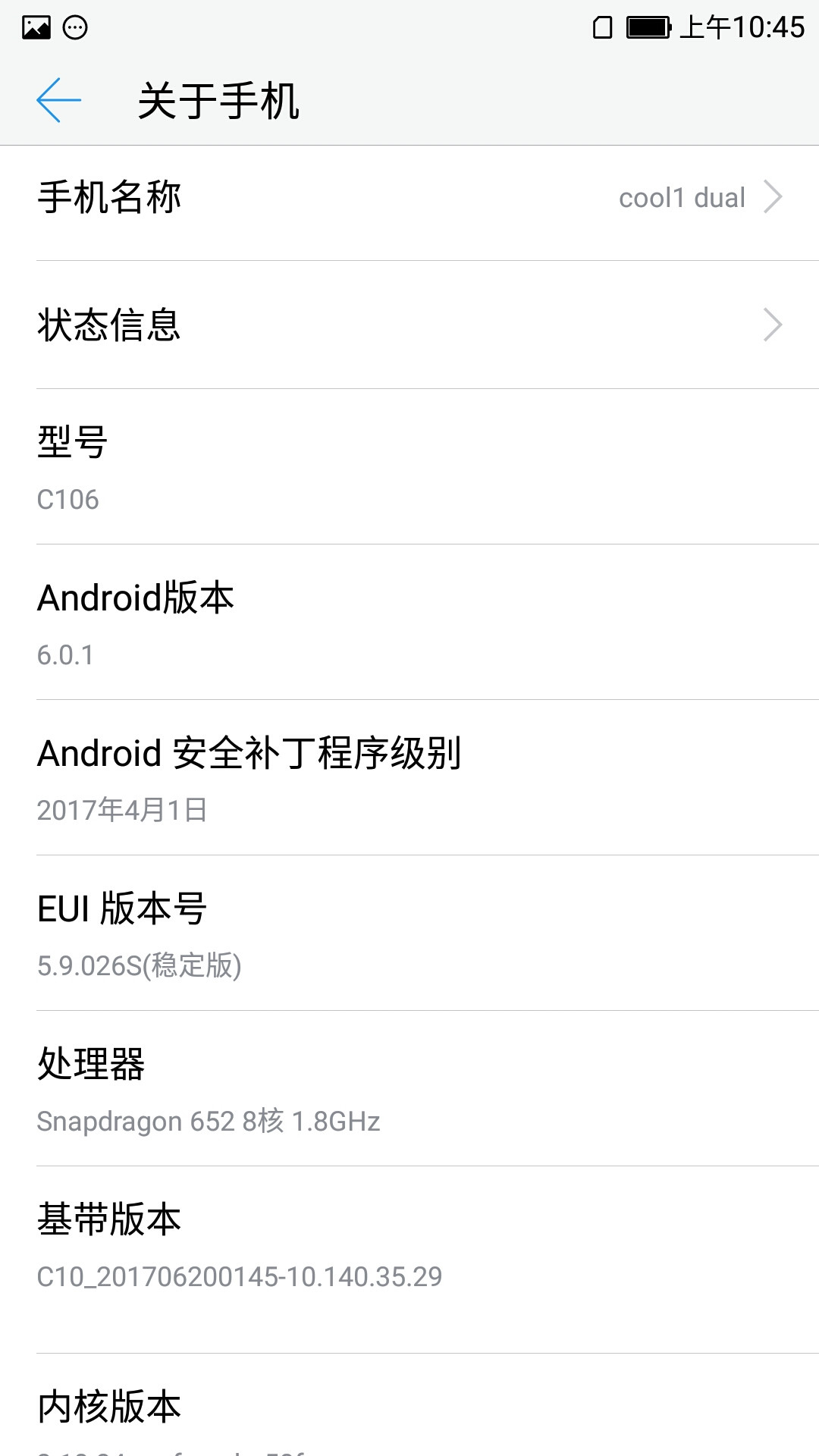The image size is (819, 1456).
Task: Go back from 关于手机 page
Action: click(58, 100)
